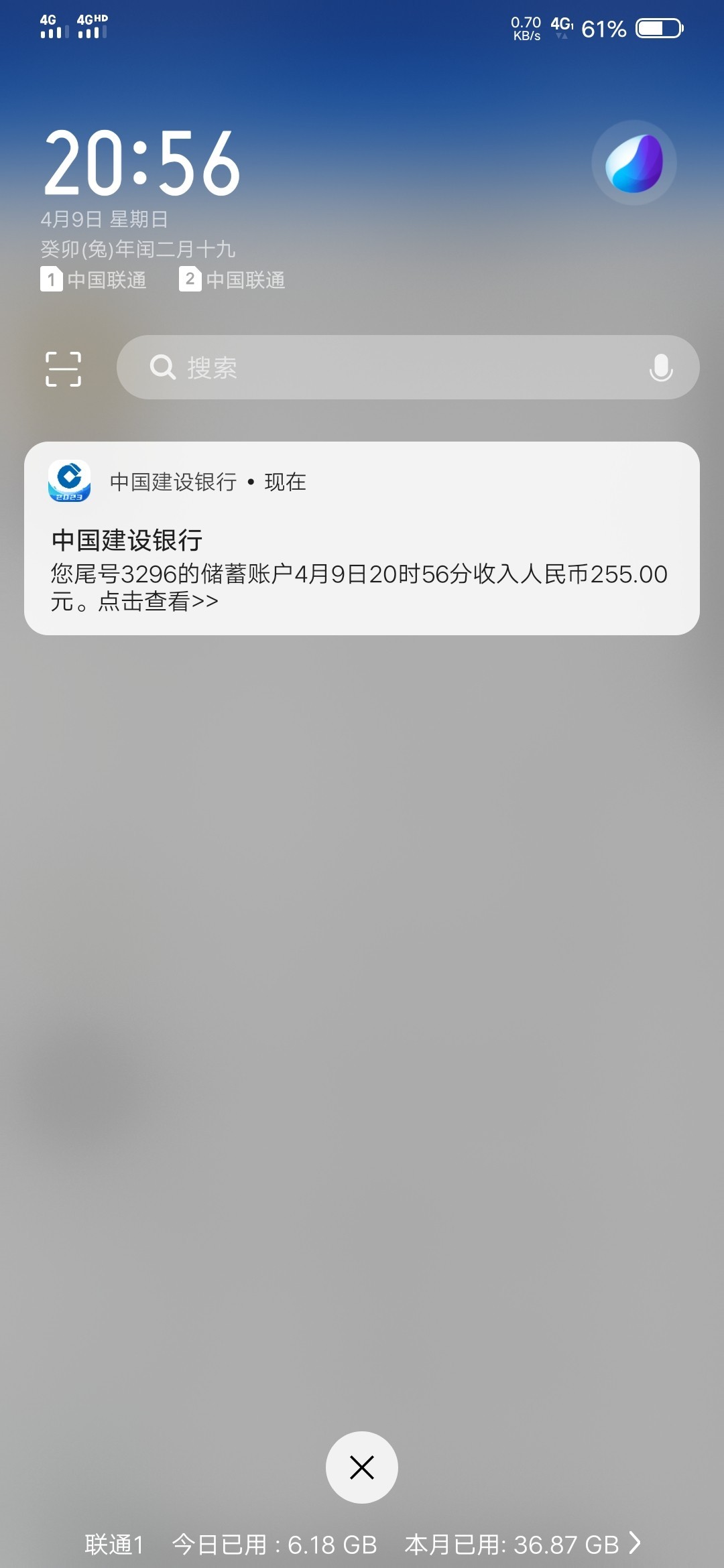Launch the Jovi assistant orb
Viewport: 724px width, 1568px height.
(633, 163)
